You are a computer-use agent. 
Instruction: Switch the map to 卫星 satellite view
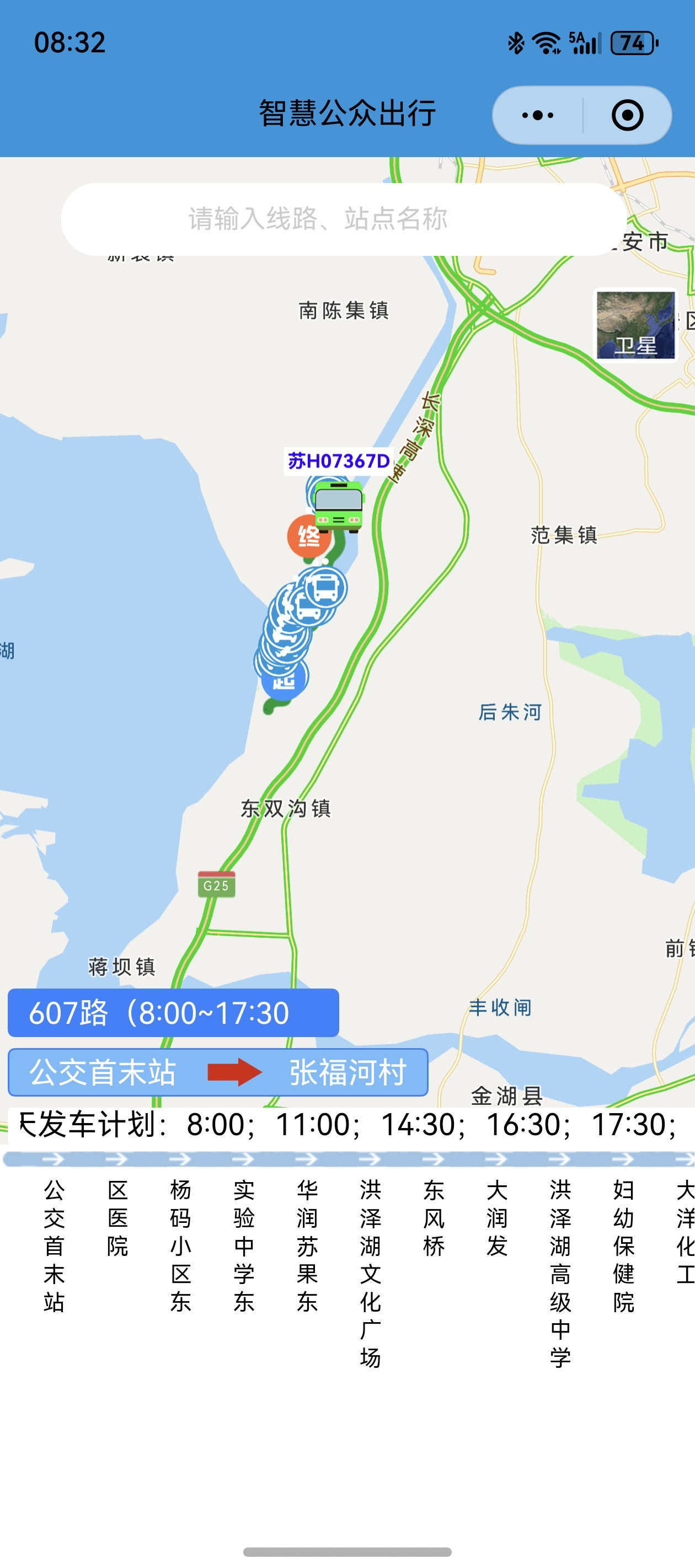[x=635, y=325]
